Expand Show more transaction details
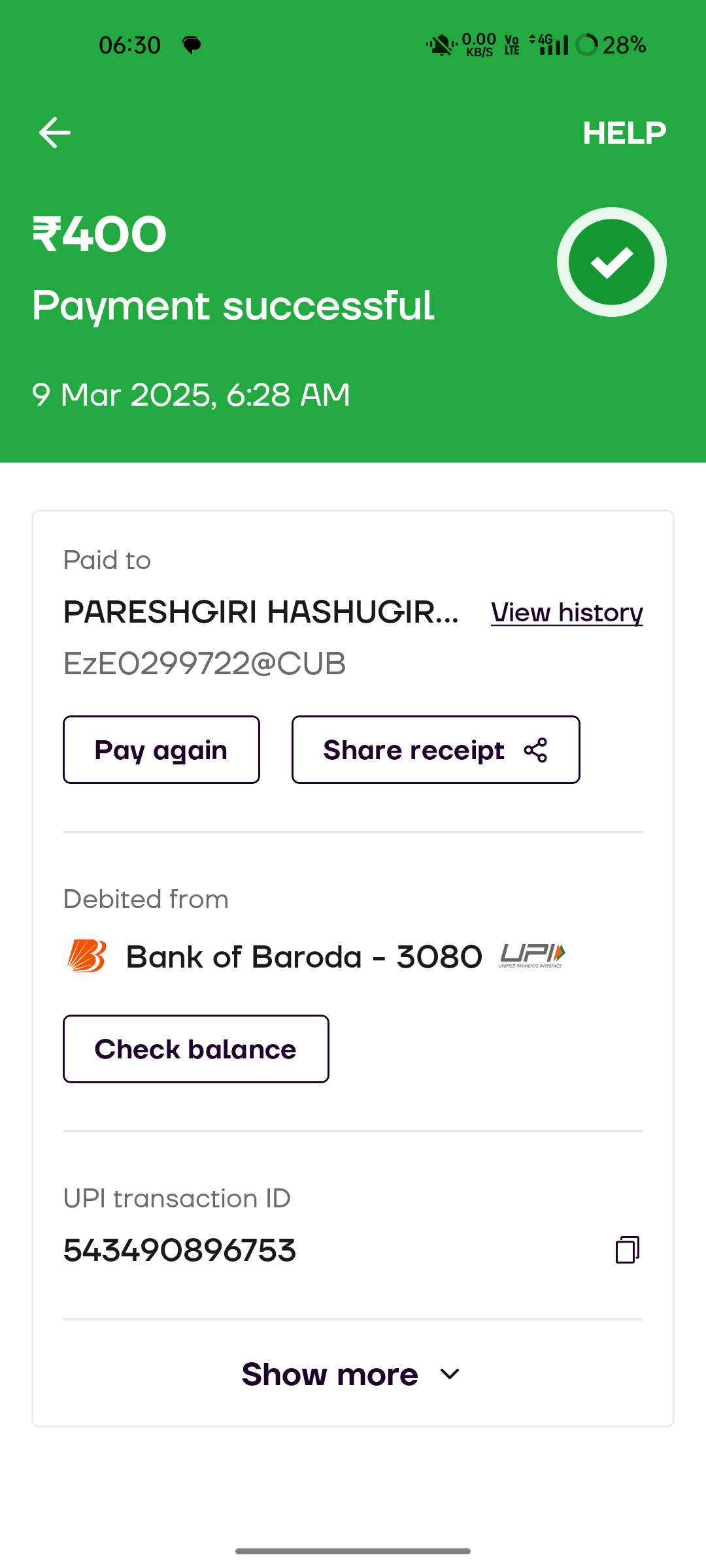The image size is (706, 1568). point(352,1374)
